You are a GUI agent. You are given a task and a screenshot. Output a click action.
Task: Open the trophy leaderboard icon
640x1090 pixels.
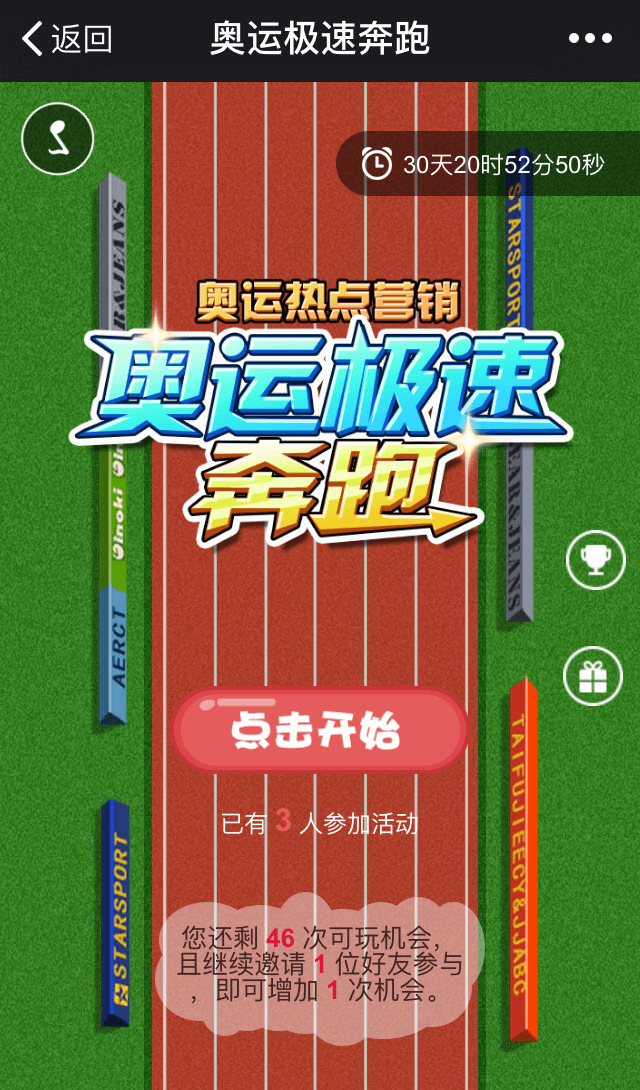[x=595, y=560]
